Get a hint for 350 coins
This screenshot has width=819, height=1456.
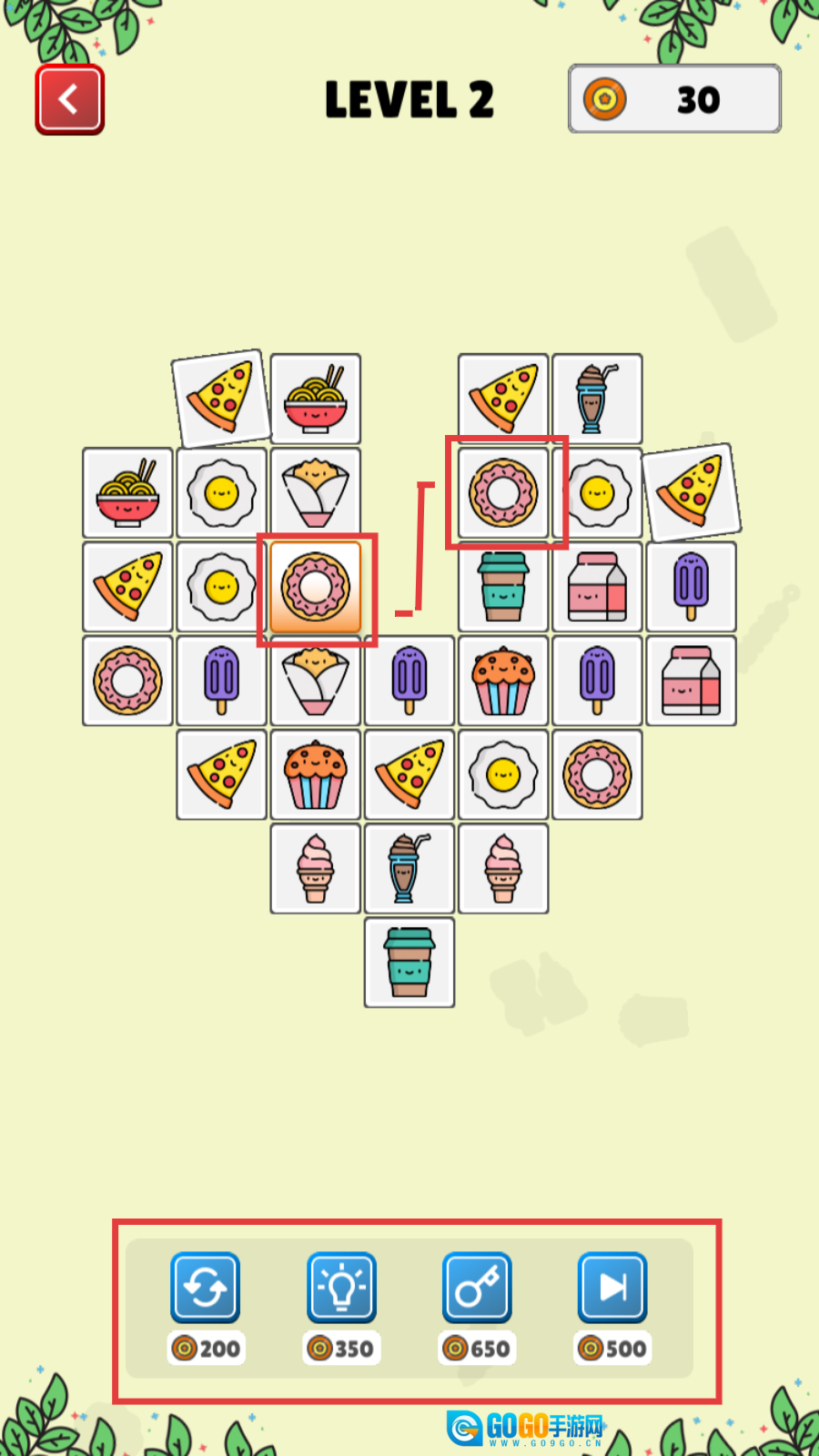point(341,1287)
